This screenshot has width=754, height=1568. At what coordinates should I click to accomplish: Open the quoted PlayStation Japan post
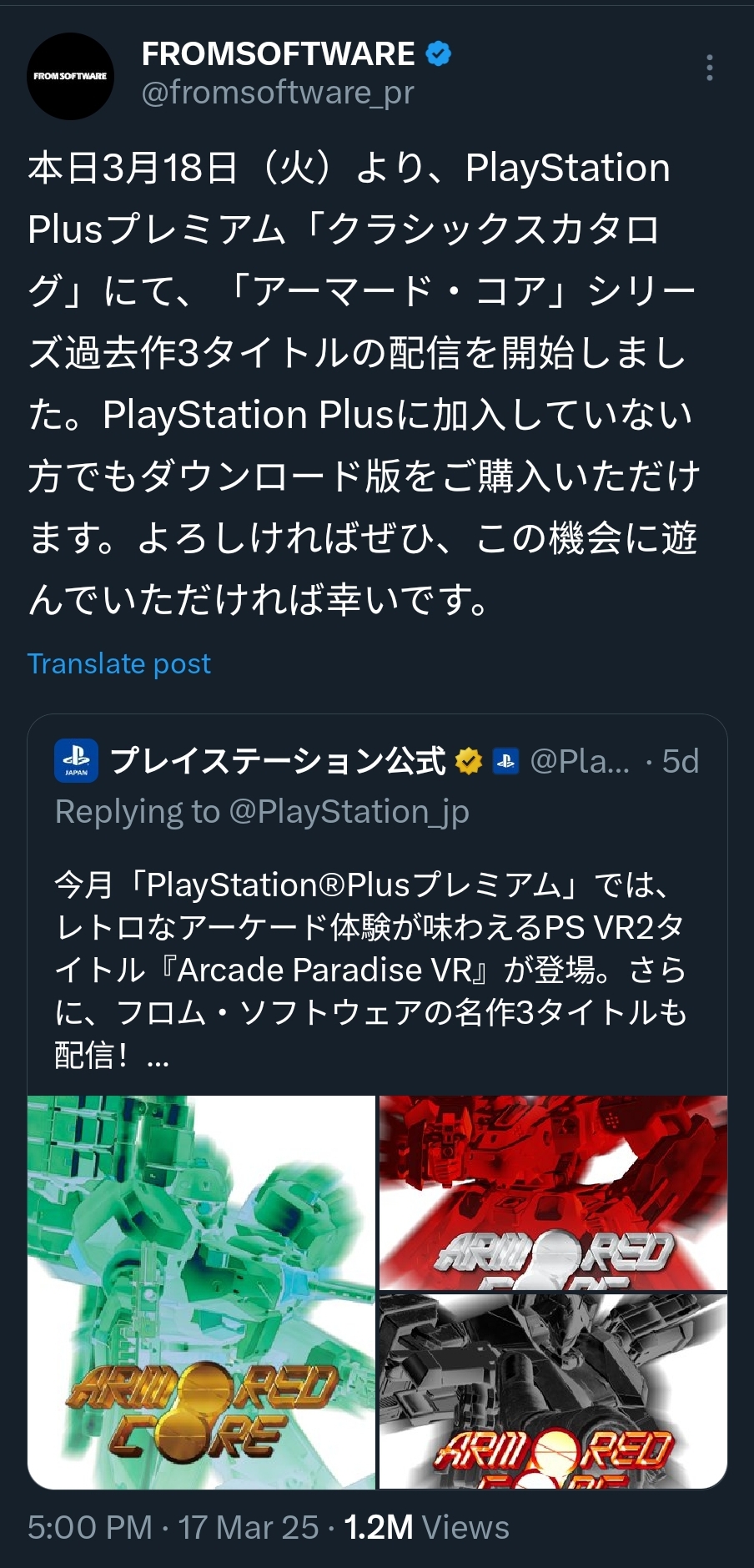(375, 968)
